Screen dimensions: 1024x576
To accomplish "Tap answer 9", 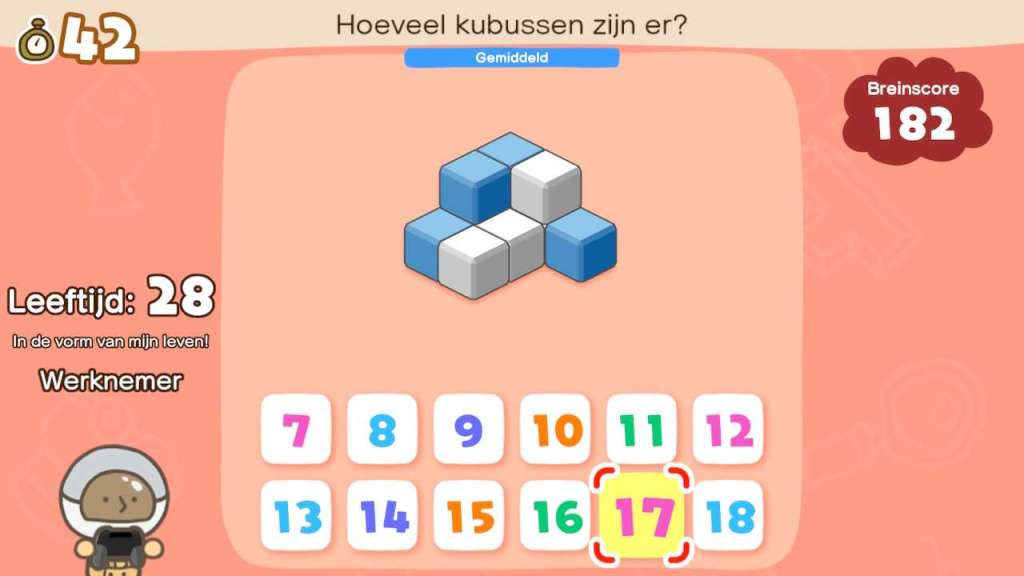I will [x=468, y=430].
